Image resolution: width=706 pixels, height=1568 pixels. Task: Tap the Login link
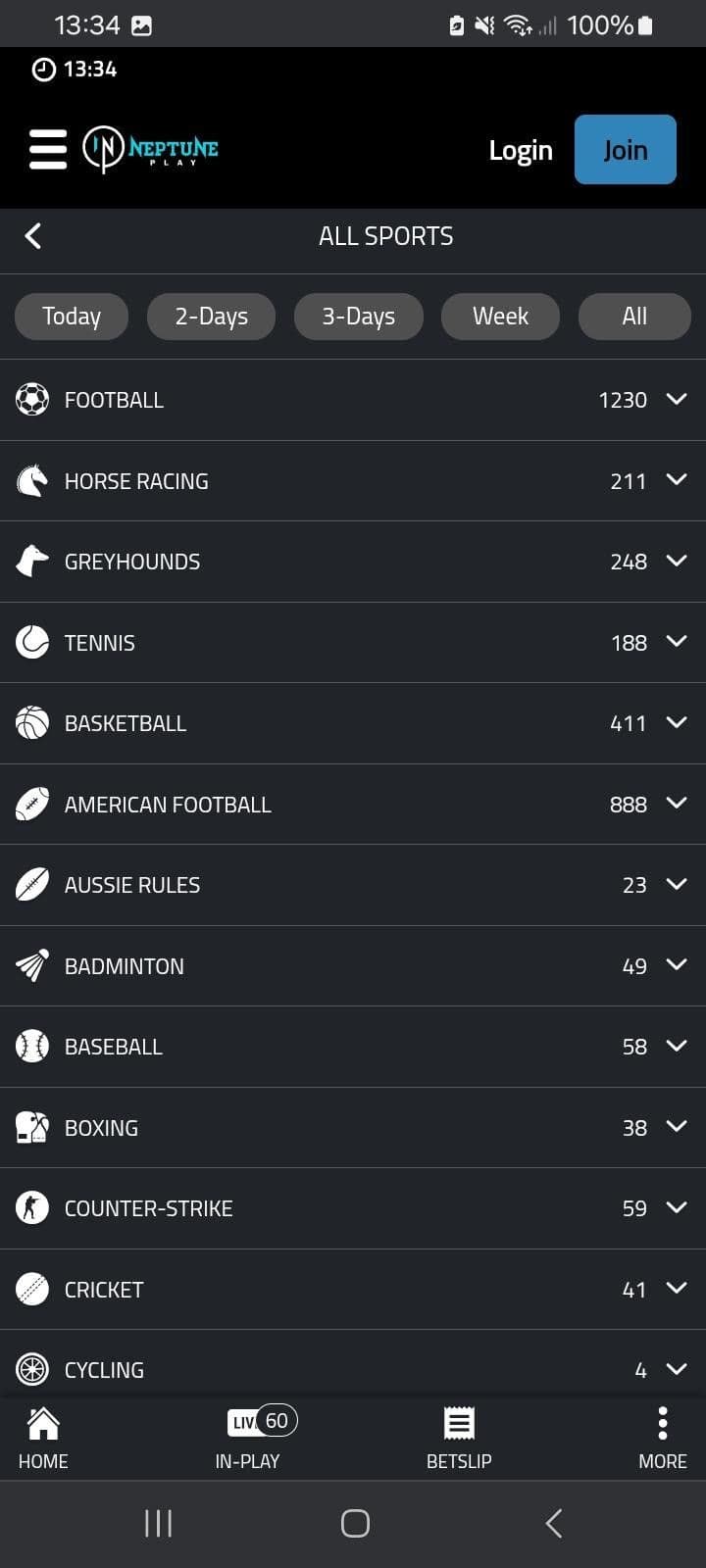click(x=521, y=150)
